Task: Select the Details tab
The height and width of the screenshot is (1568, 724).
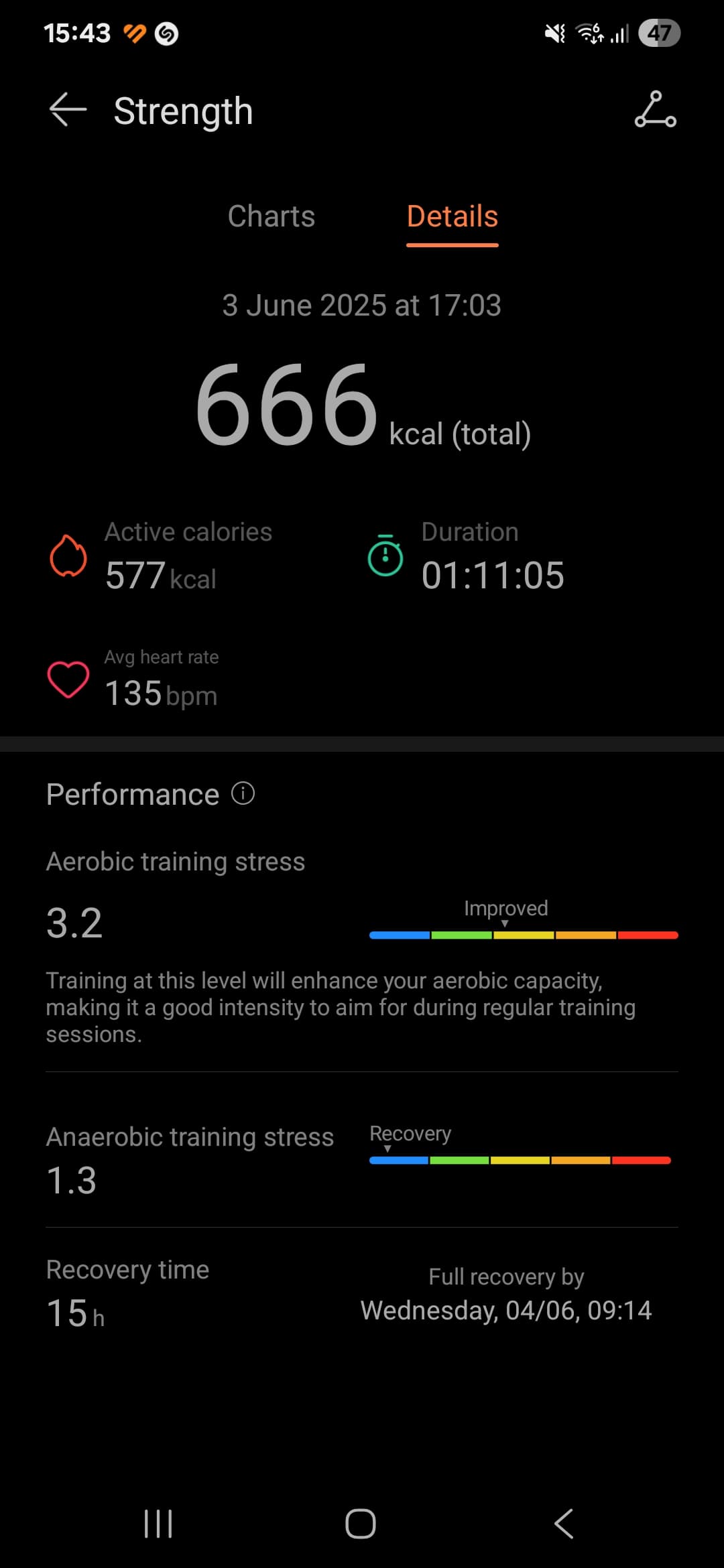Action: [452, 216]
